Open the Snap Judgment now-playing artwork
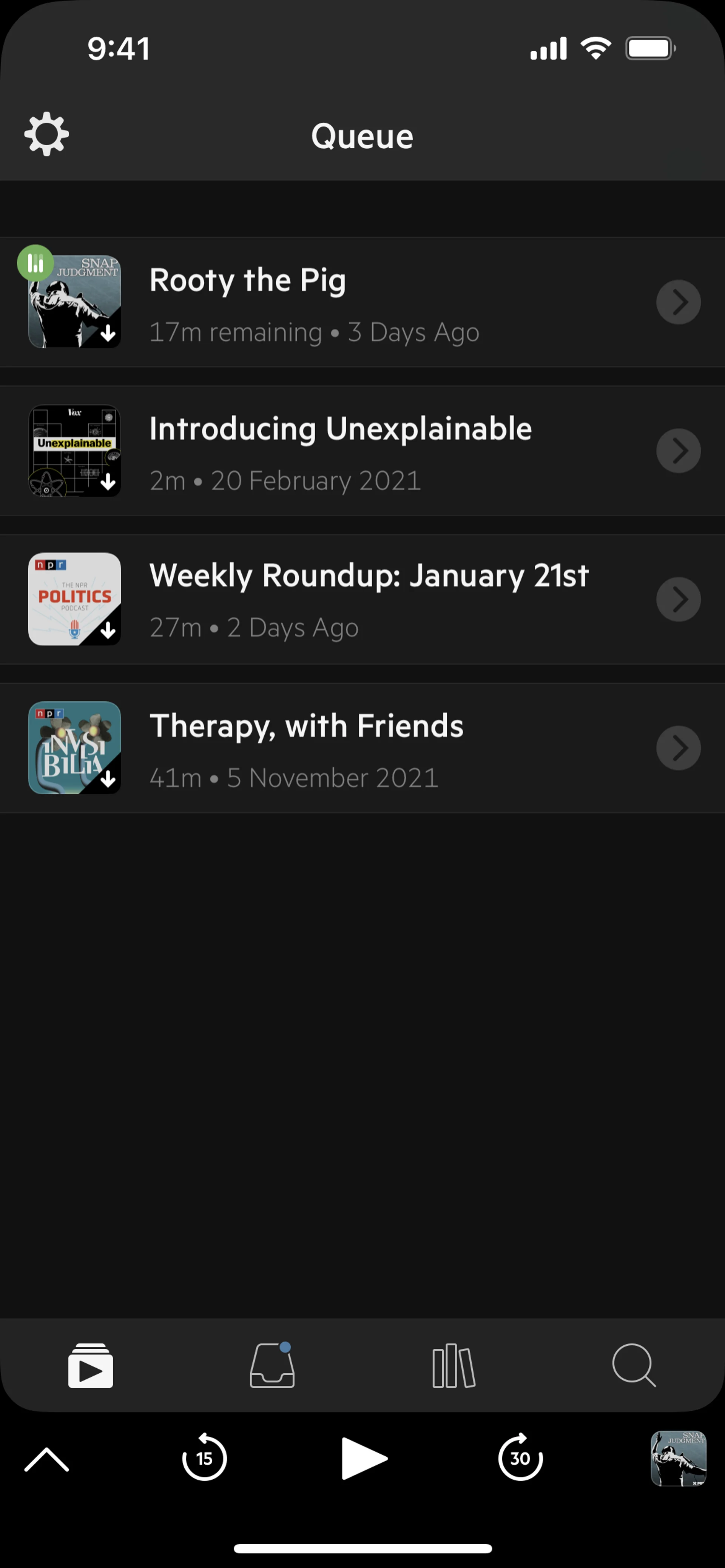The height and width of the screenshot is (1568, 725). point(678,1458)
